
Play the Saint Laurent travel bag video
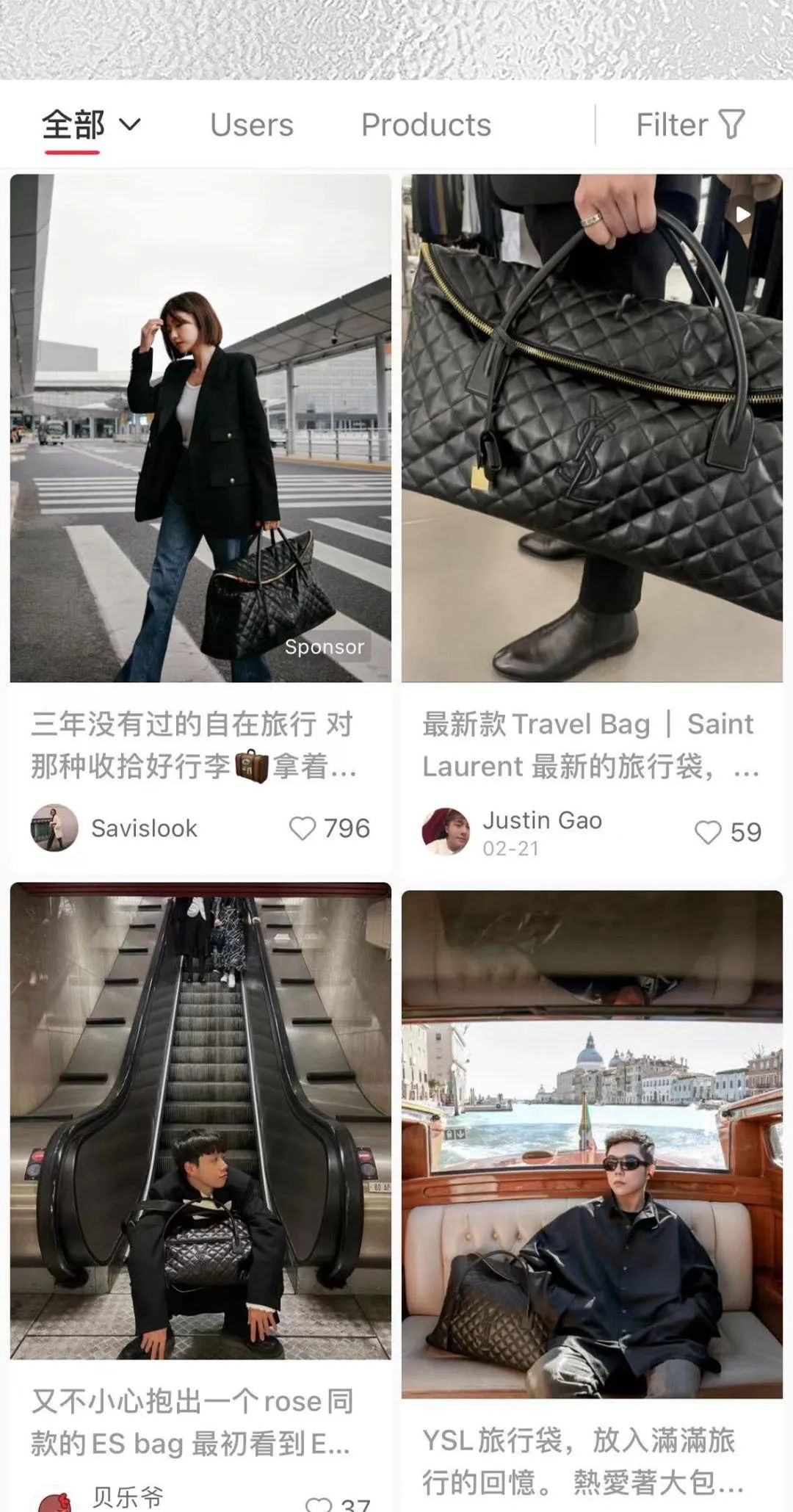click(x=742, y=214)
